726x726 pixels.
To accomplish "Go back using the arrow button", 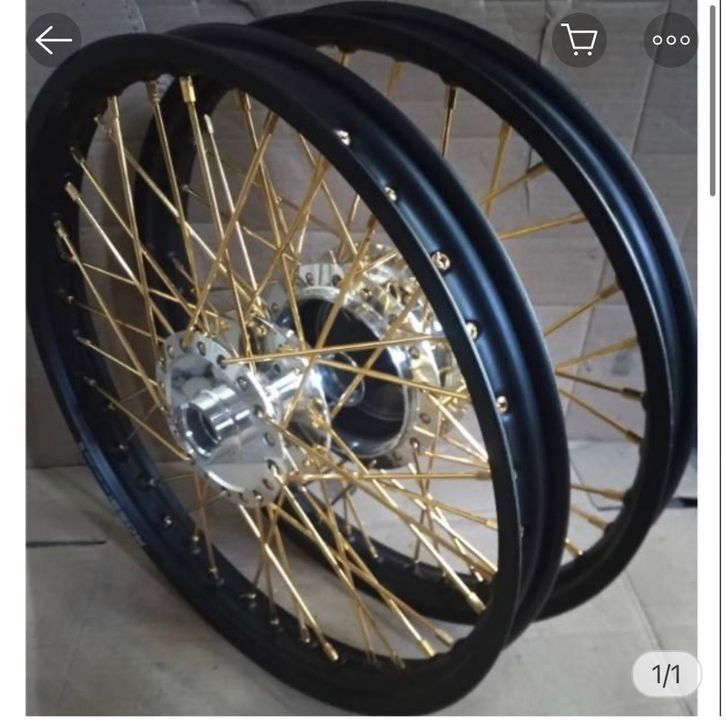I will [54, 40].
